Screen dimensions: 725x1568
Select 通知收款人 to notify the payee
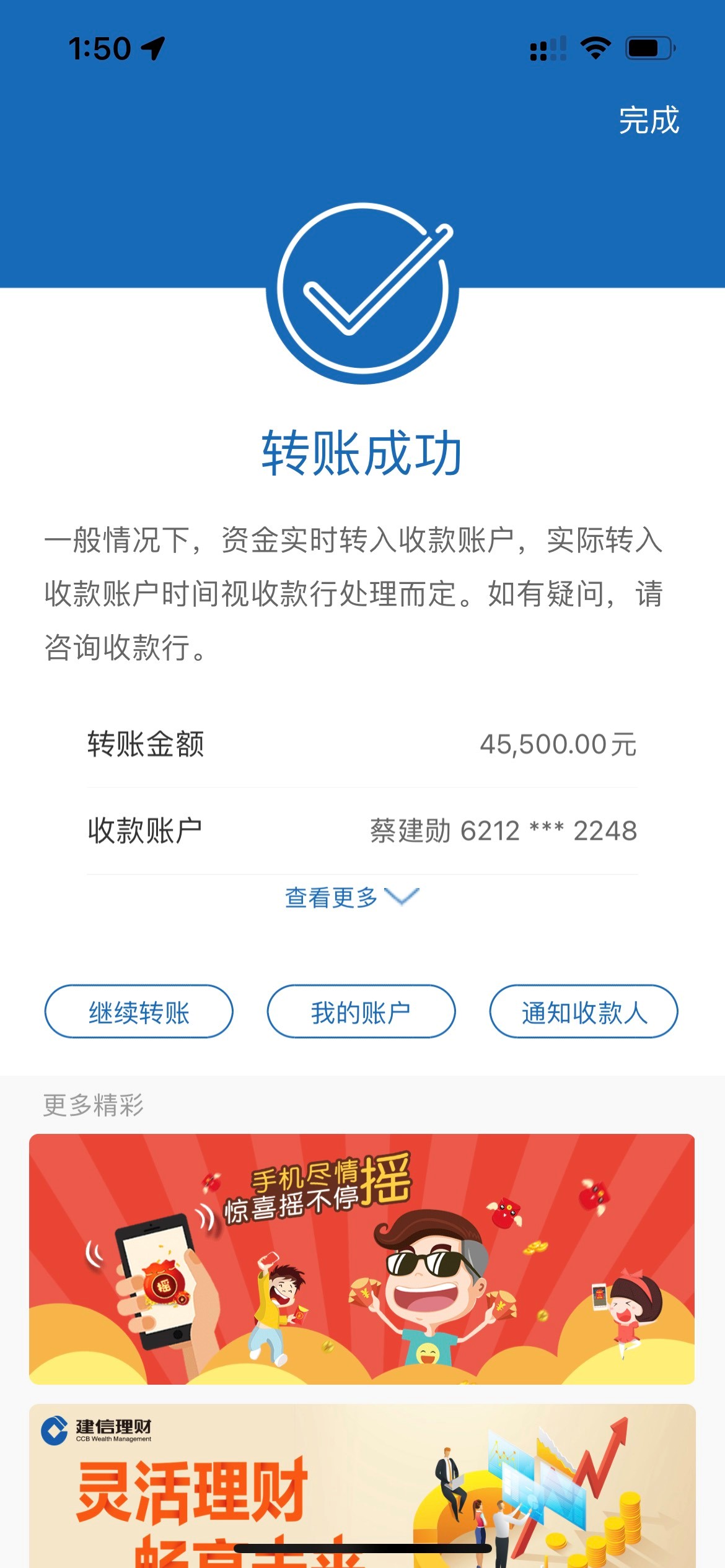[x=584, y=1012]
